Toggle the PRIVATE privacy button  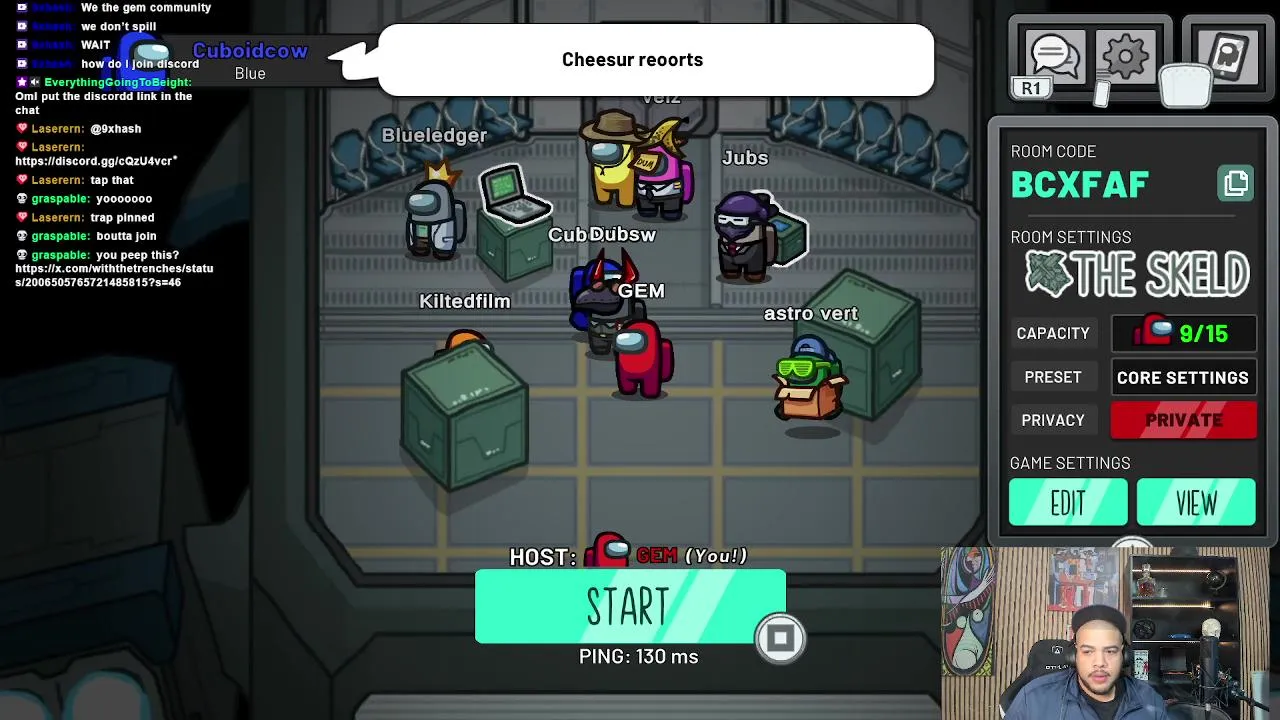point(1183,420)
